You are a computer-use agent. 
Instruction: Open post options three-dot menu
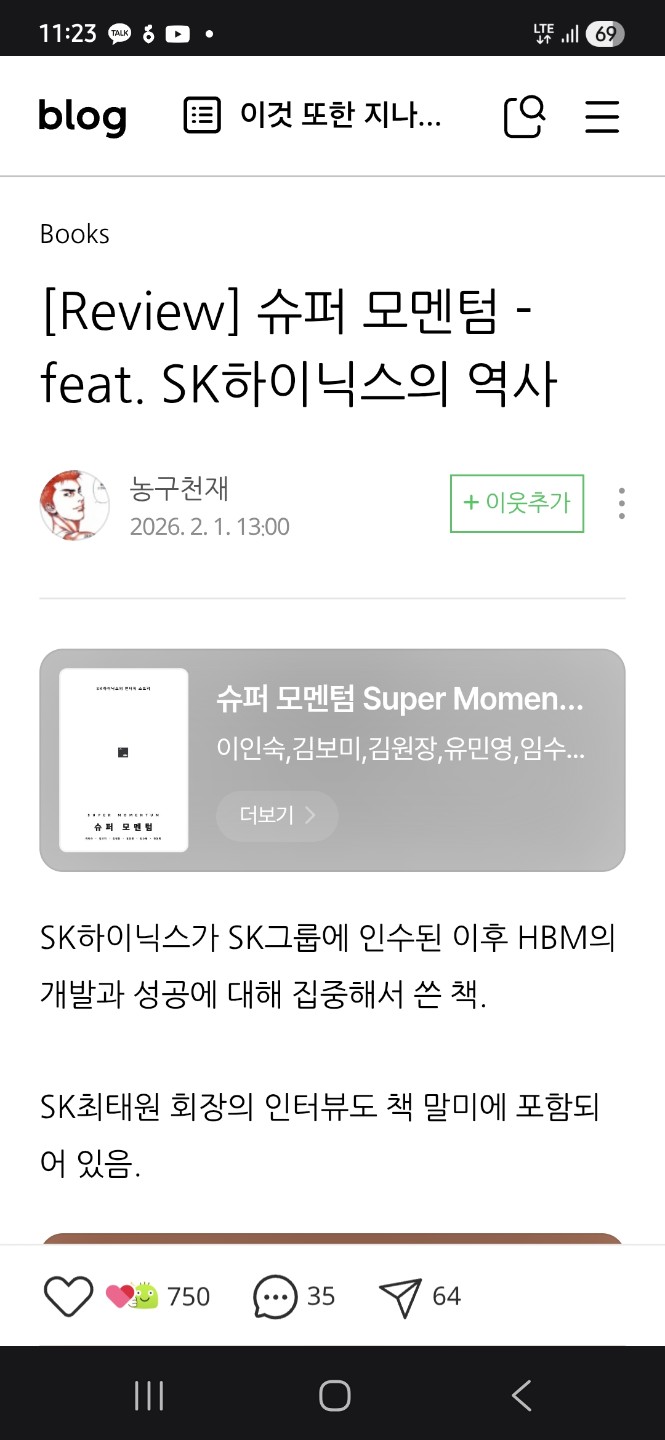621,503
